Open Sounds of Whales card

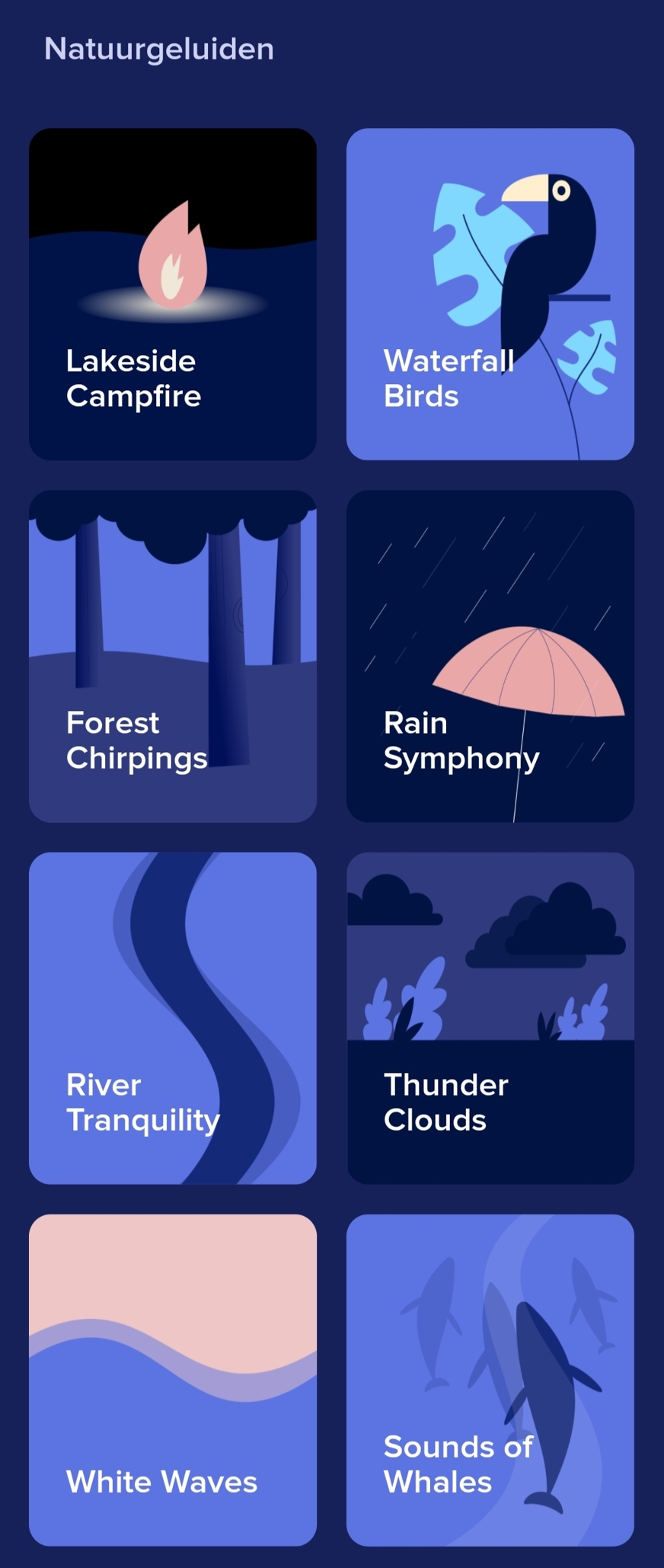point(490,1380)
